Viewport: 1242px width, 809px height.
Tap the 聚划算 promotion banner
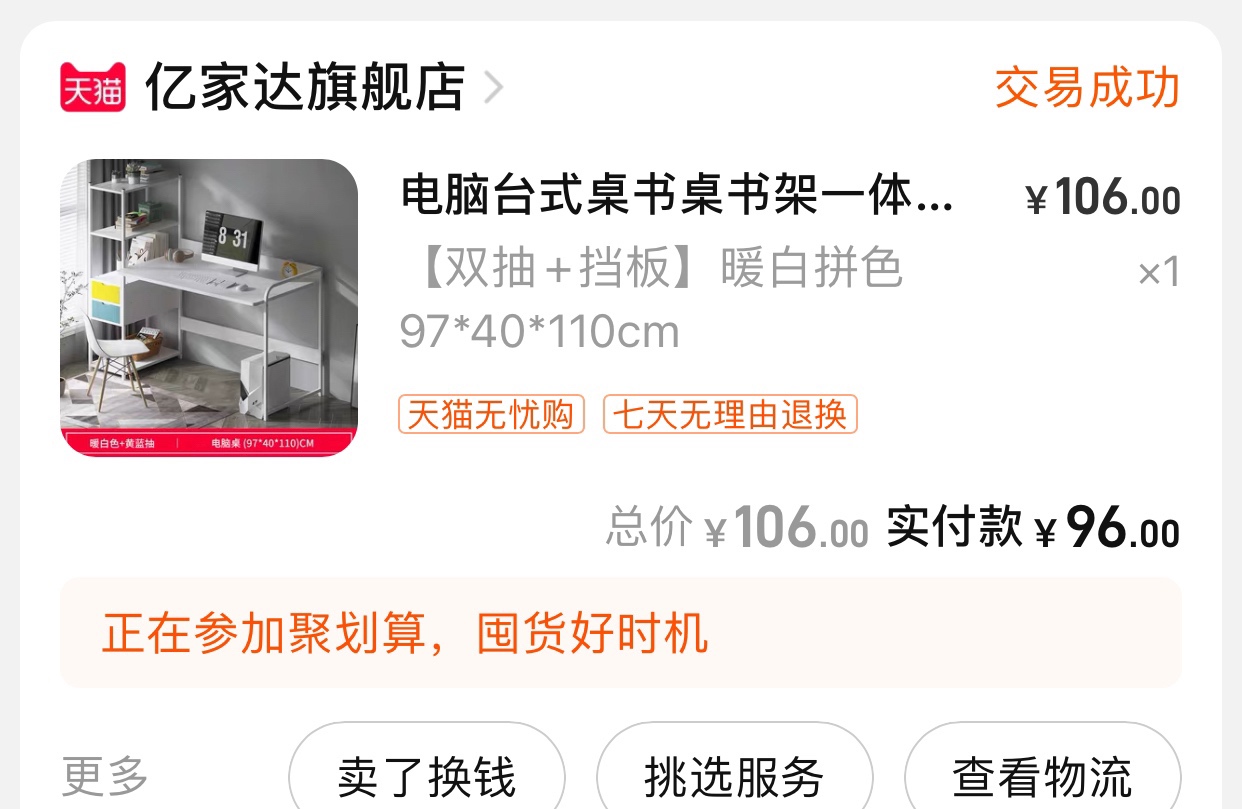(x=620, y=633)
